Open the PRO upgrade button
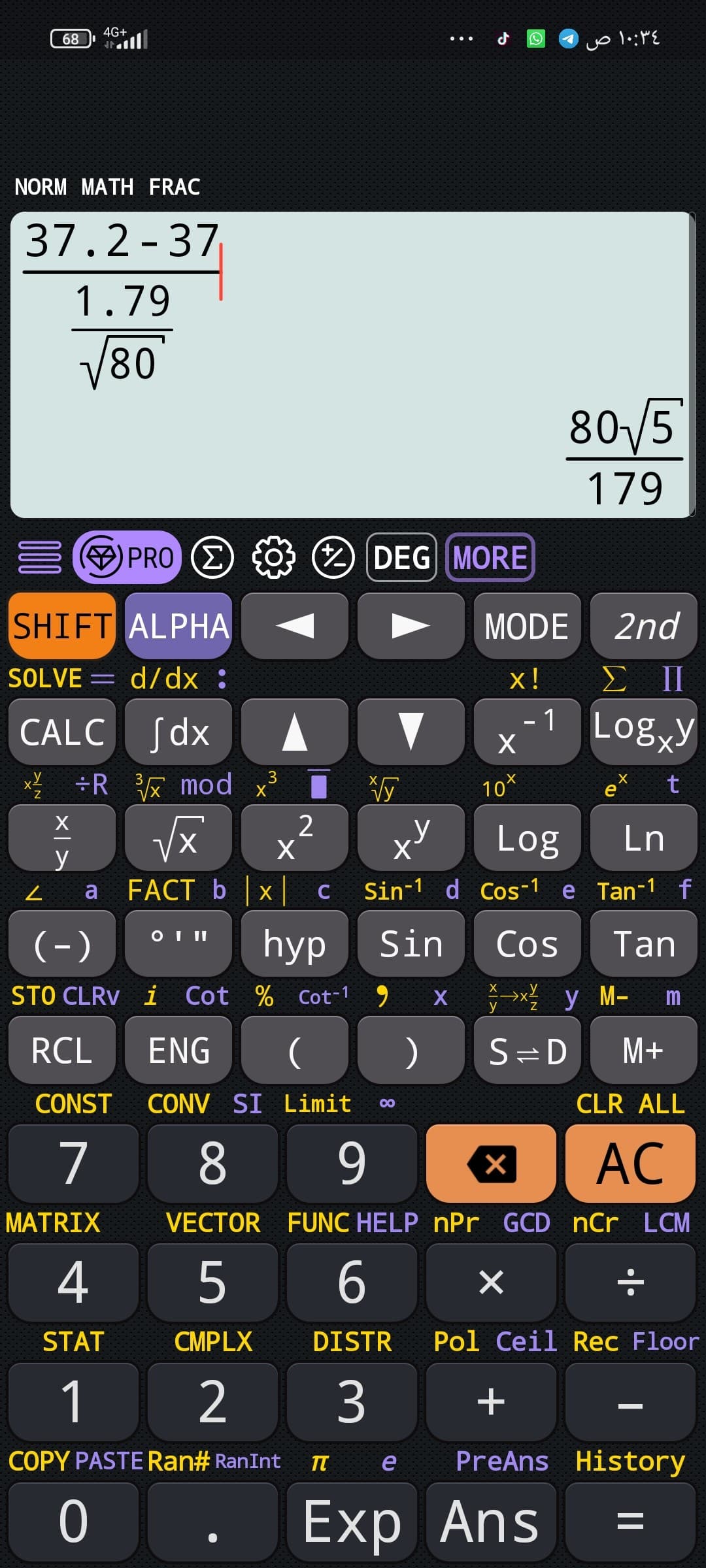Image resolution: width=706 pixels, height=1568 pixels. click(127, 557)
